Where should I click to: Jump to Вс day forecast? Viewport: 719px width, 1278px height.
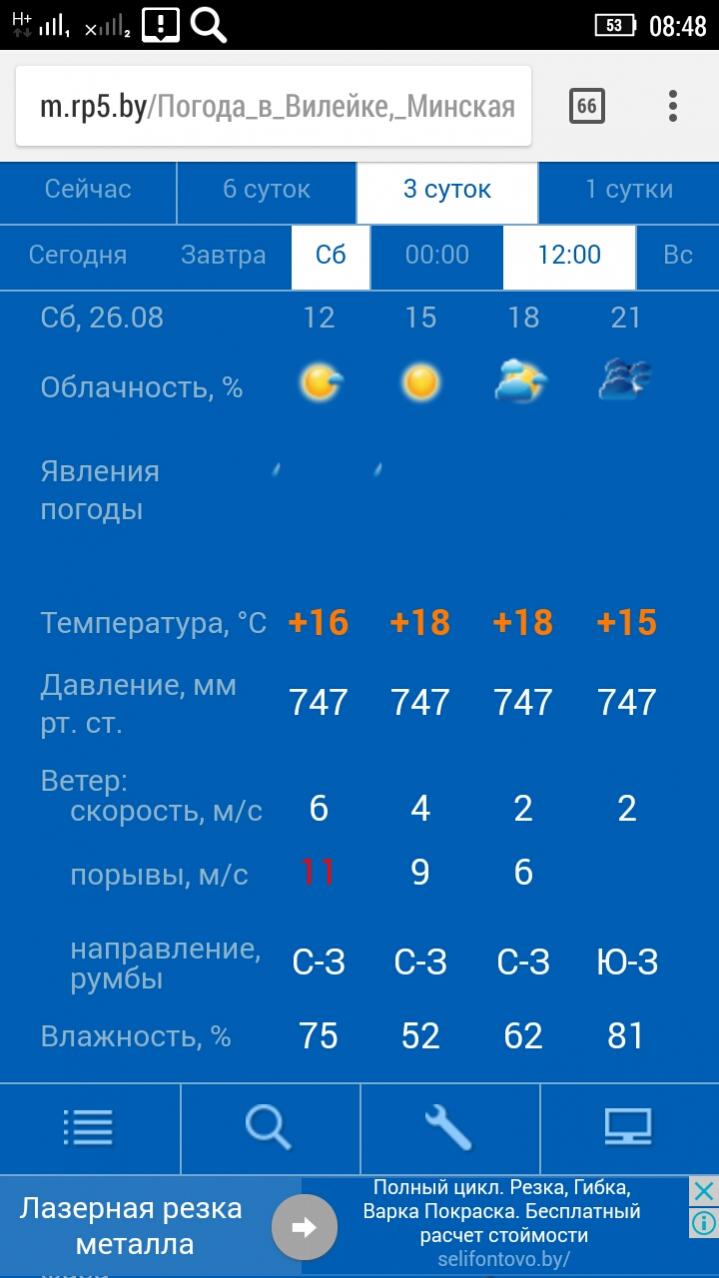click(678, 256)
